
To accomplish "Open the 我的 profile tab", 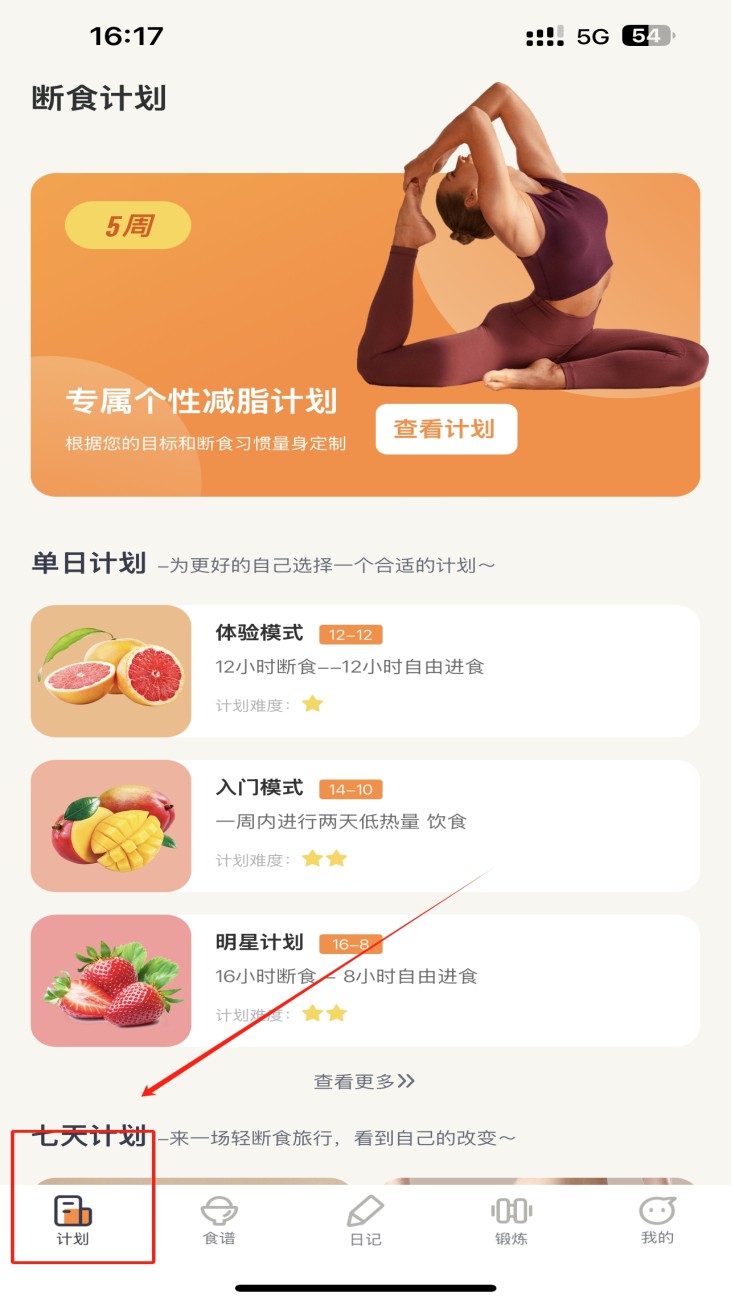I will pyautogui.click(x=657, y=1220).
